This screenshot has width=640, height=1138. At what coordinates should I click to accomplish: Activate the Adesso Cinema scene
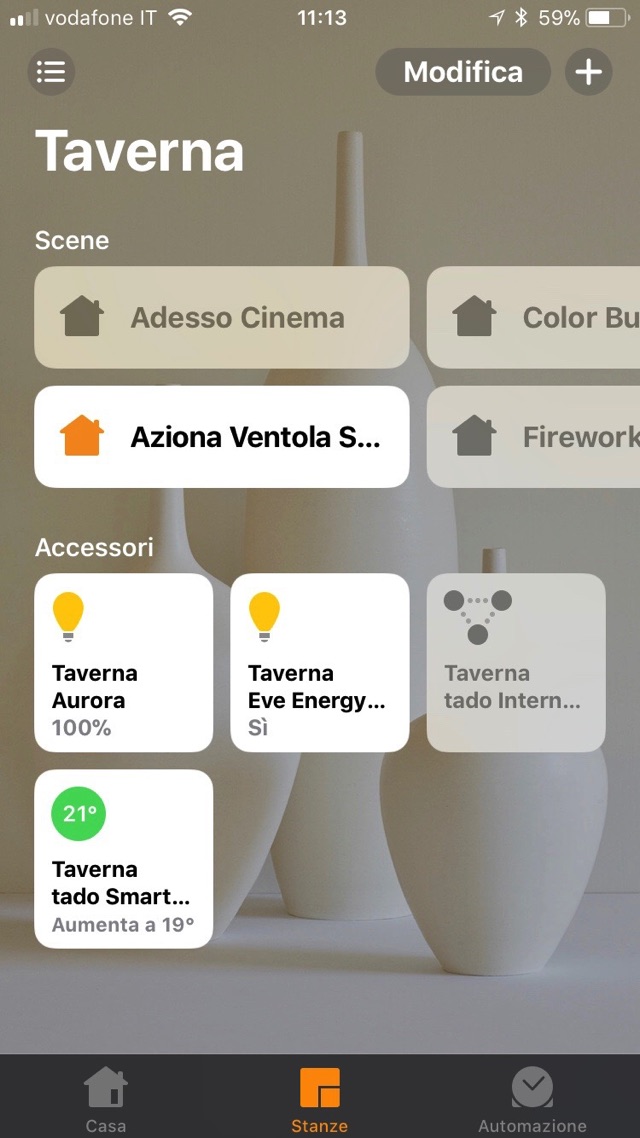click(222, 317)
